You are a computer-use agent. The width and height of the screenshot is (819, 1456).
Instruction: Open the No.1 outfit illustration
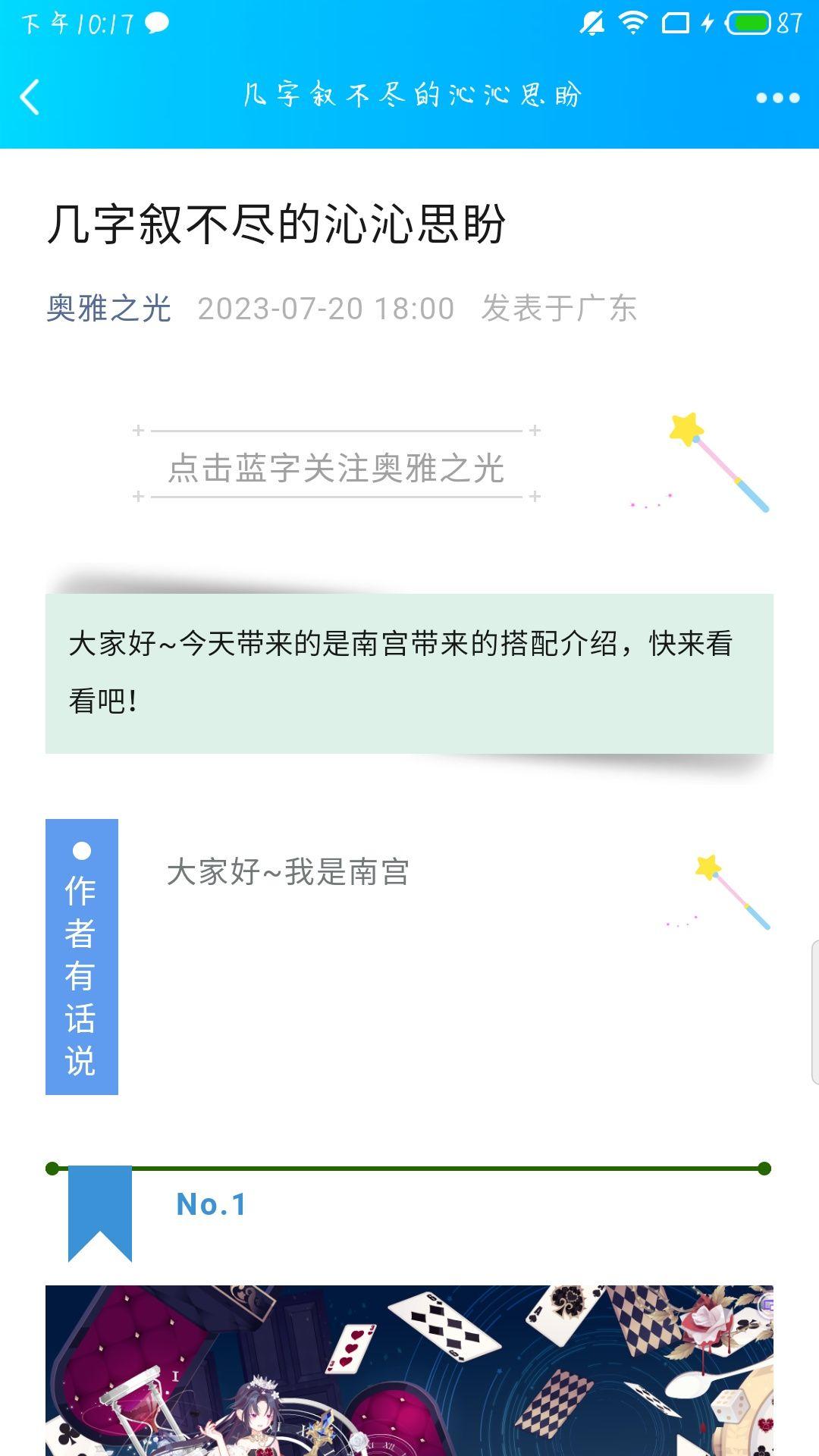pyautogui.click(x=409, y=1370)
